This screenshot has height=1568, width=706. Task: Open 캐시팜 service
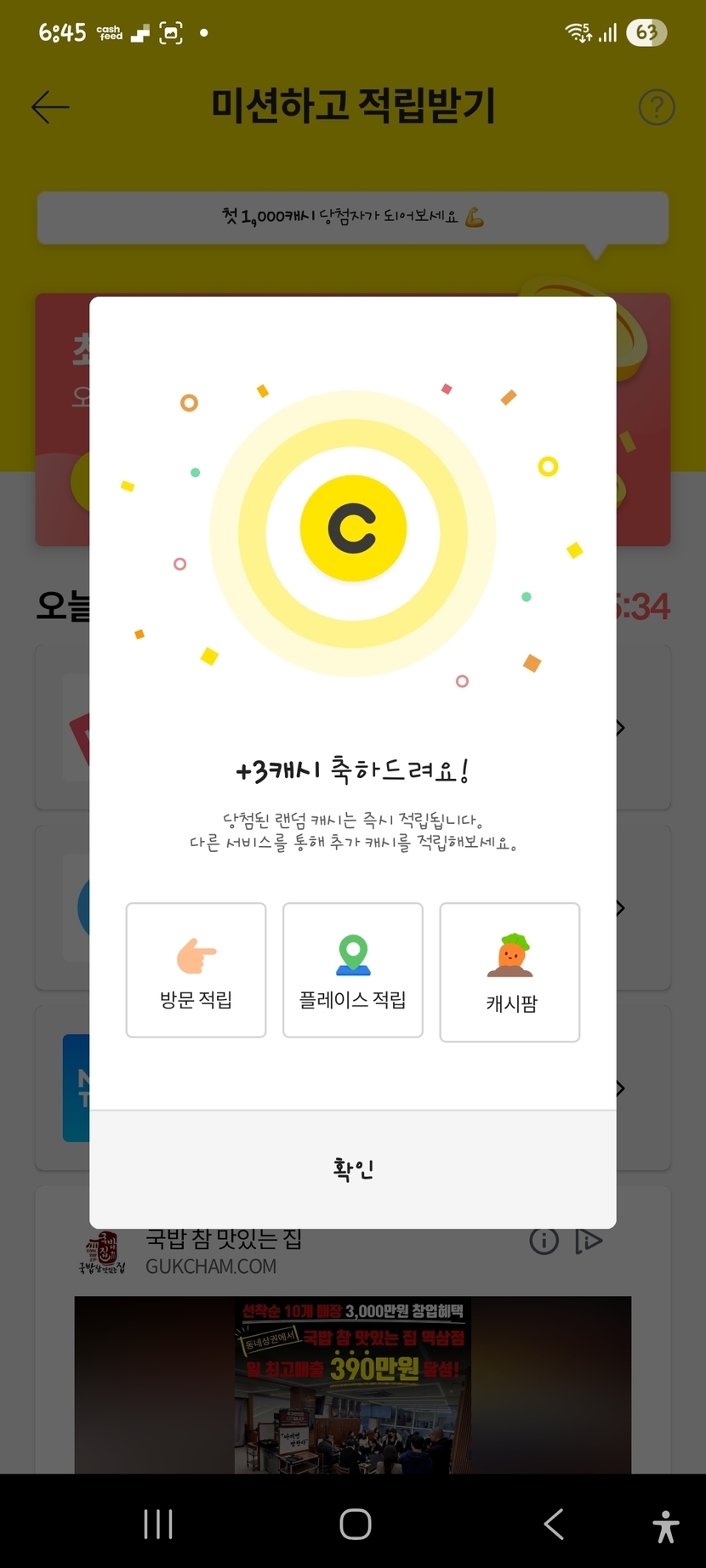pyautogui.click(x=510, y=972)
